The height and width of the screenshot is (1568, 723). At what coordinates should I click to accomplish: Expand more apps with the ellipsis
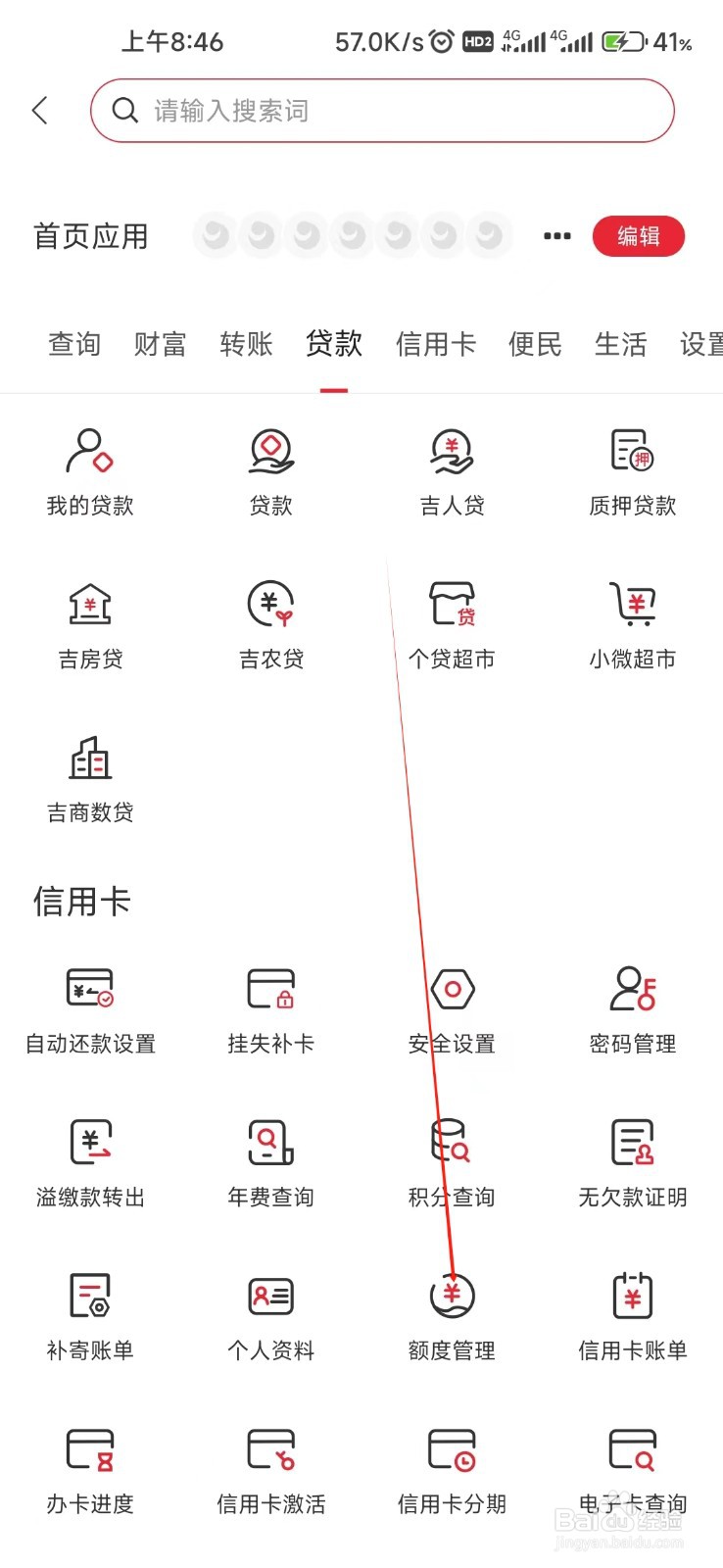pos(555,236)
